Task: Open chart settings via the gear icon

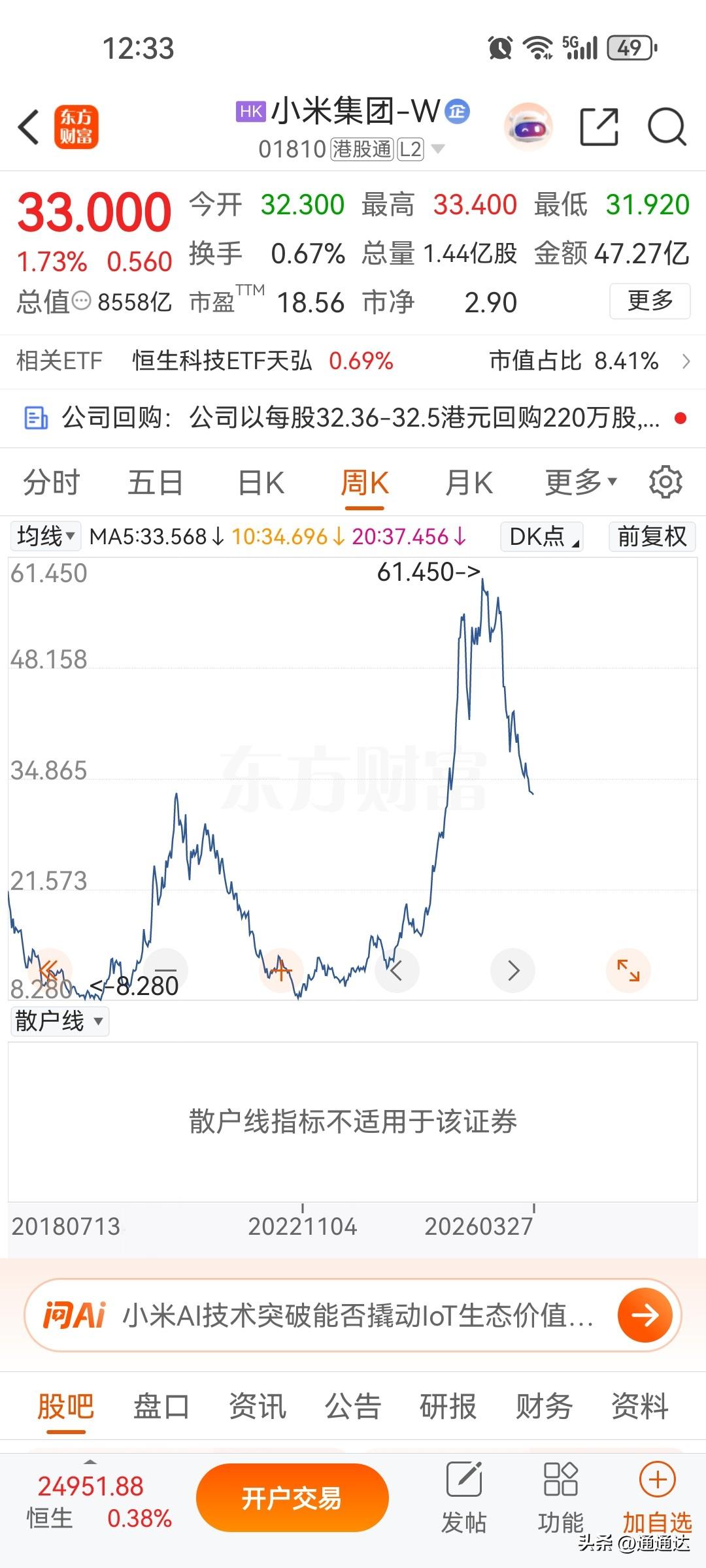Action: pyautogui.click(x=666, y=482)
